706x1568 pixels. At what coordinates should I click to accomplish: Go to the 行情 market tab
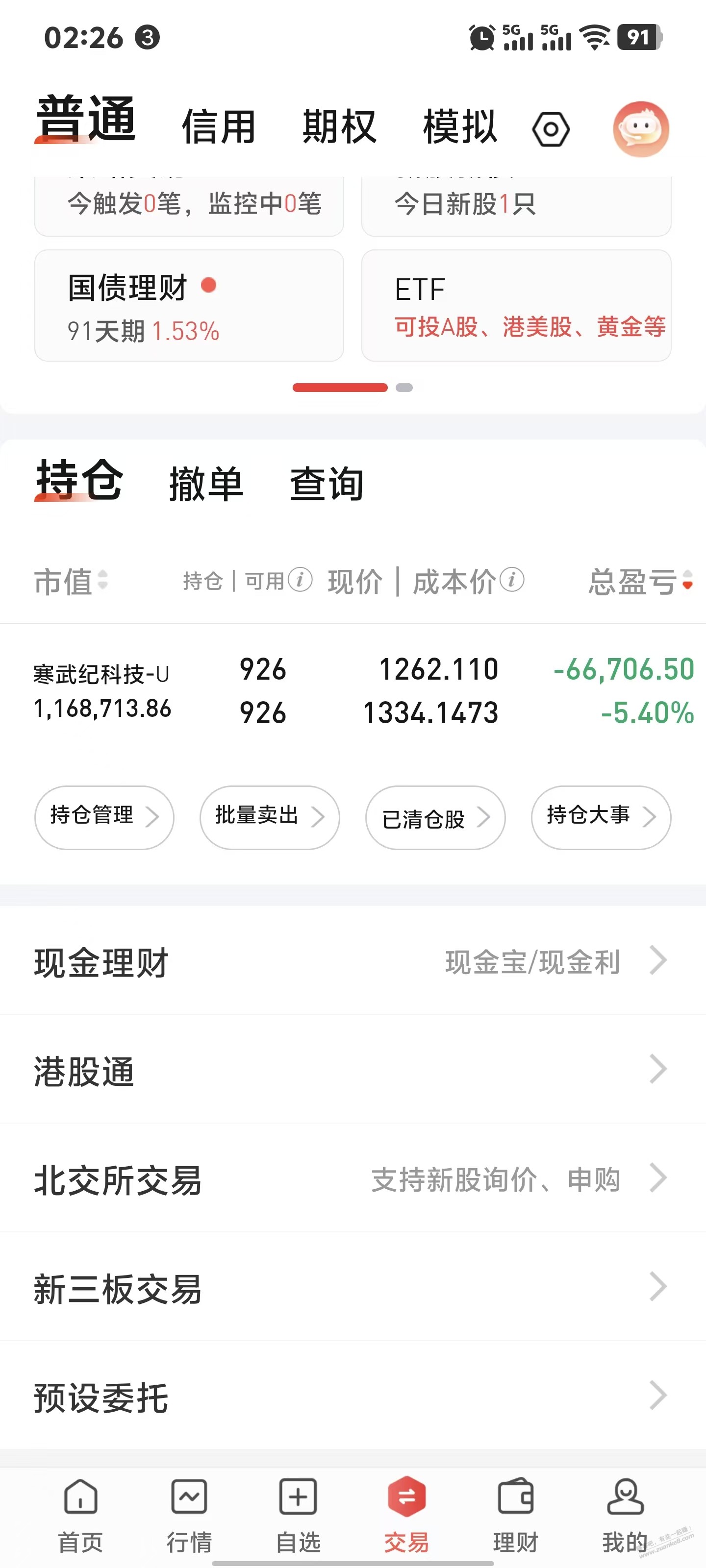(189, 1515)
